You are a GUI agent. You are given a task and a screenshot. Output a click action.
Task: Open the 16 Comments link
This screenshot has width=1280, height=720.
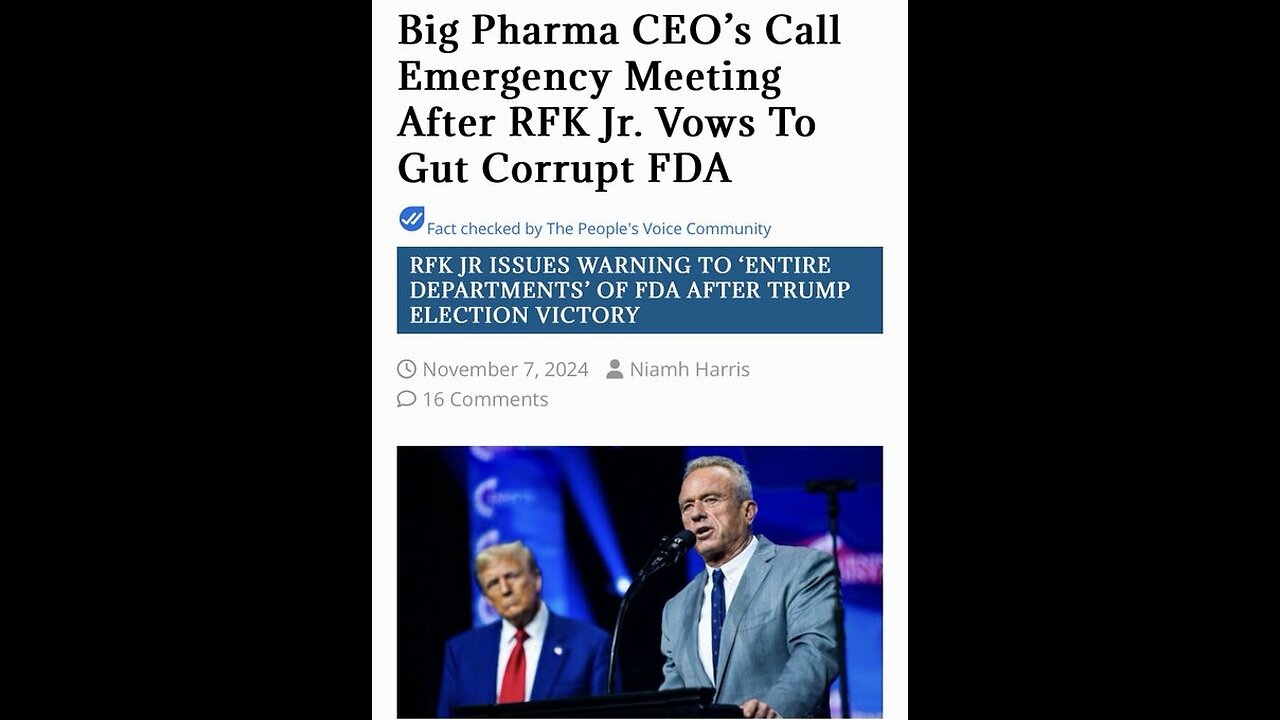click(484, 400)
